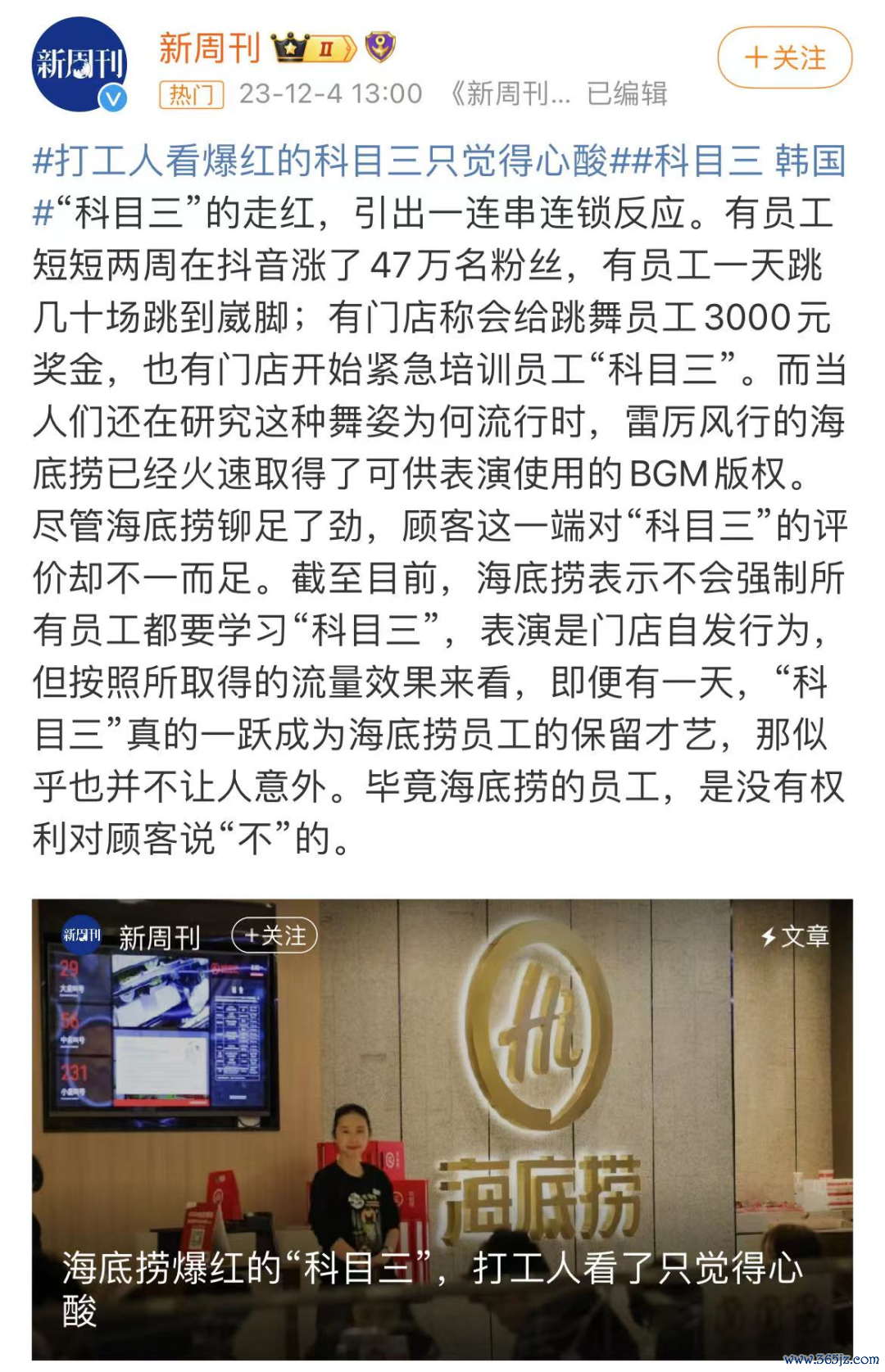View the 已编辑 edit history
The image size is (885, 1372).
click(x=627, y=94)
